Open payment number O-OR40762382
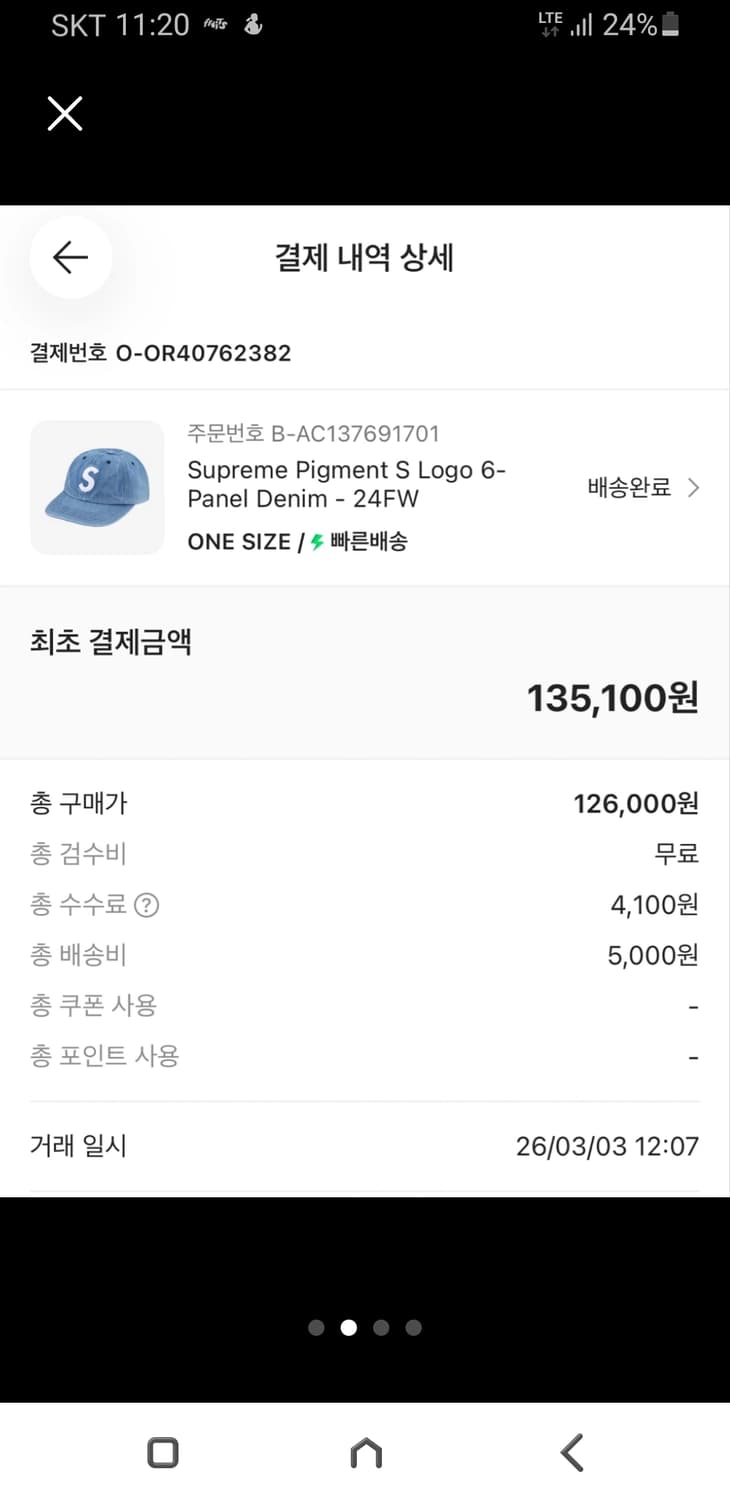Viewport: 730px width, 1500px height. (x=160, y=352)
